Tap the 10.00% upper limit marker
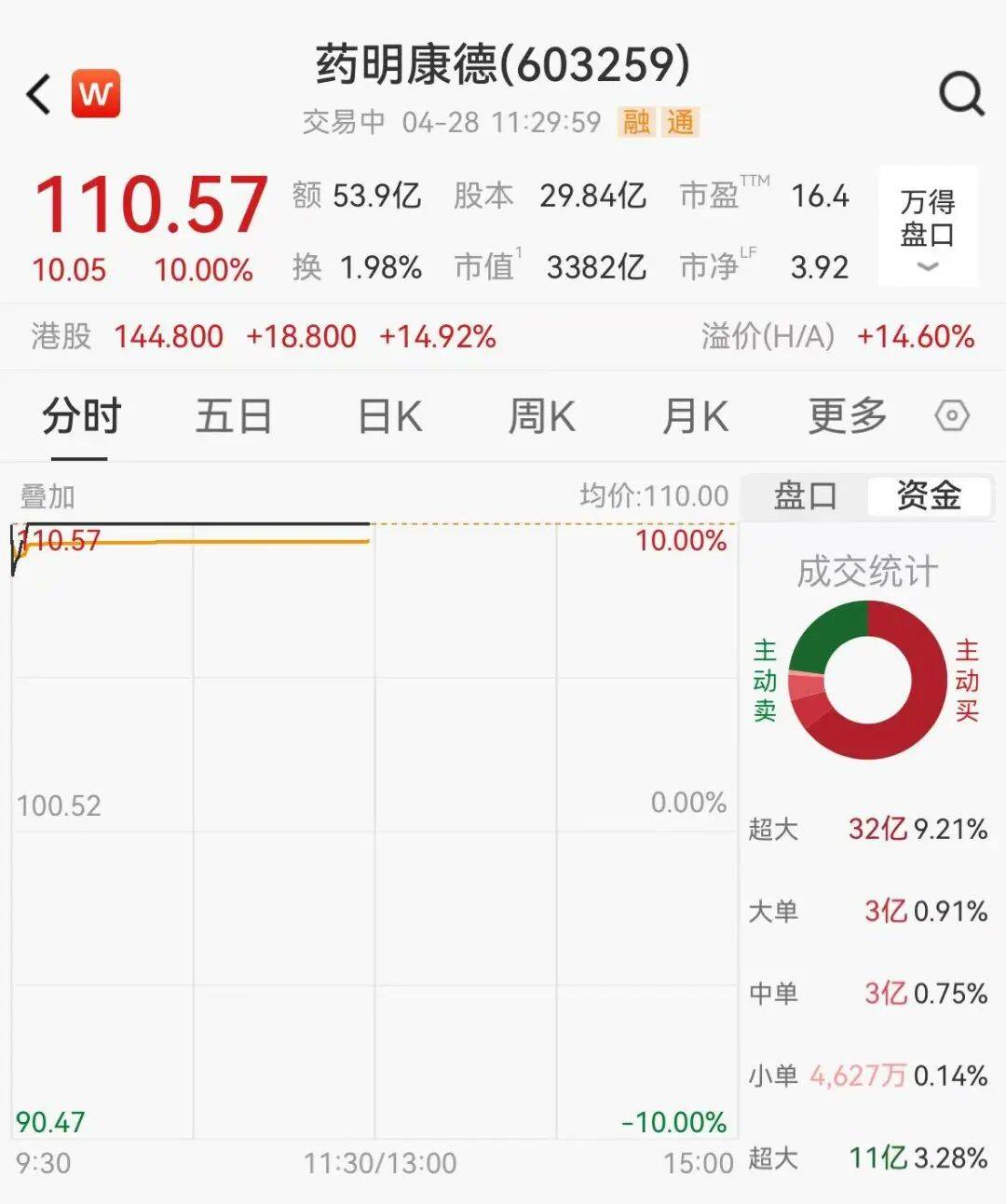The height and width of the screenshot is (1204, 1006). [x=682, y=542]
